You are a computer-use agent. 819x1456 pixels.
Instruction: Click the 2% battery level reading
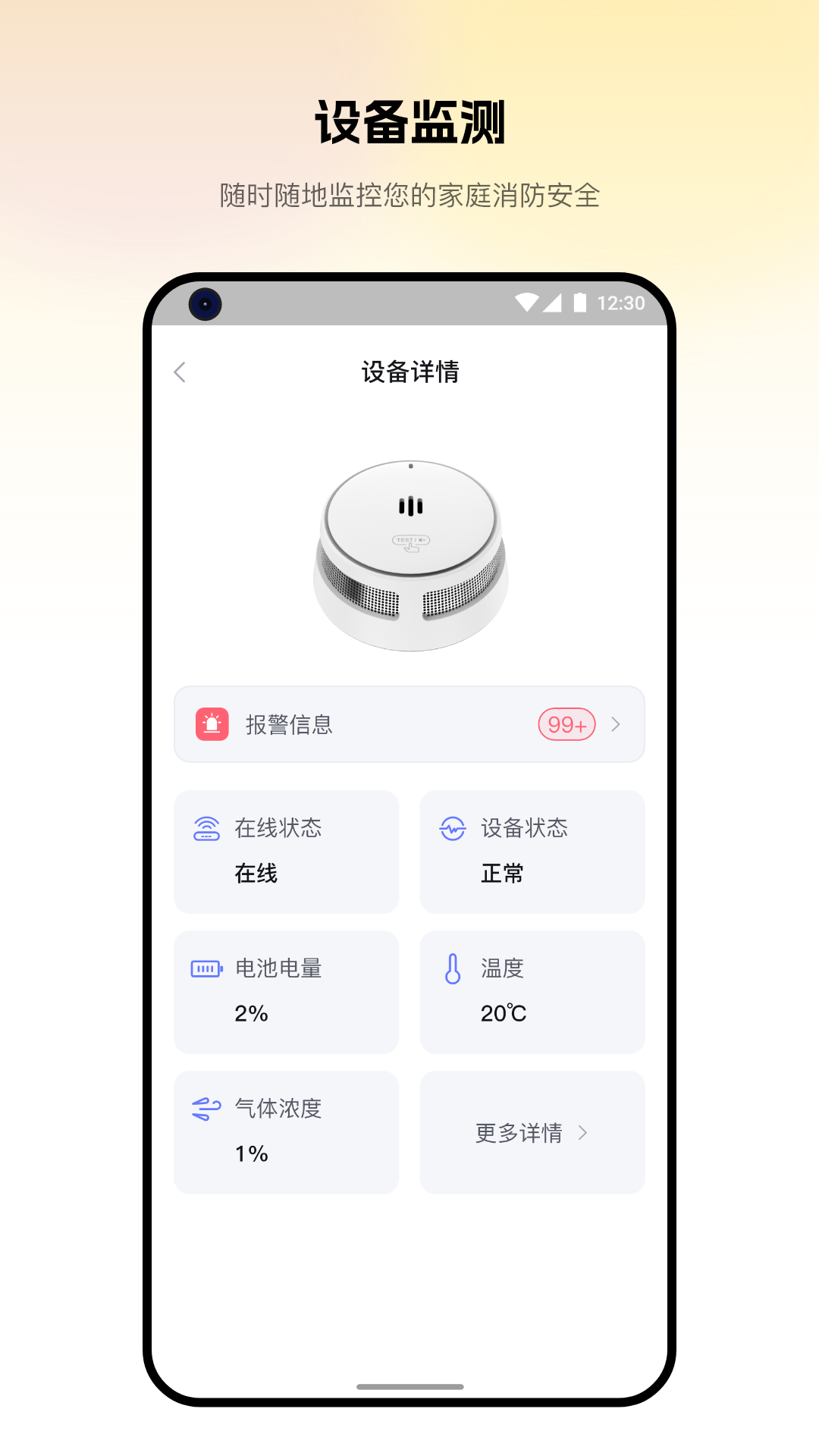pyautogui.click(x=249, y=1014)
